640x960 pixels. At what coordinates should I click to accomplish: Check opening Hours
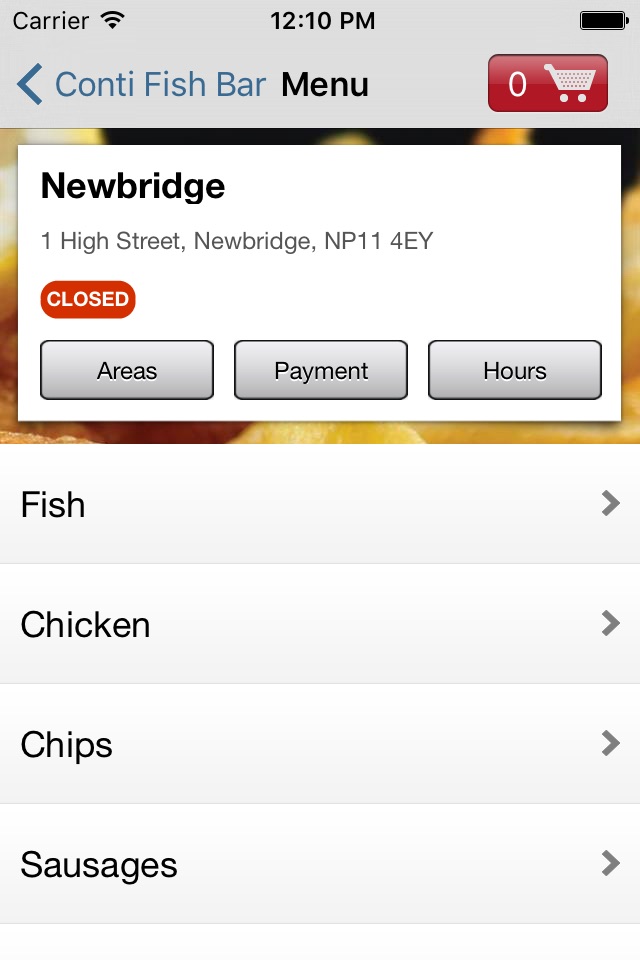click(x=514, y=371)
